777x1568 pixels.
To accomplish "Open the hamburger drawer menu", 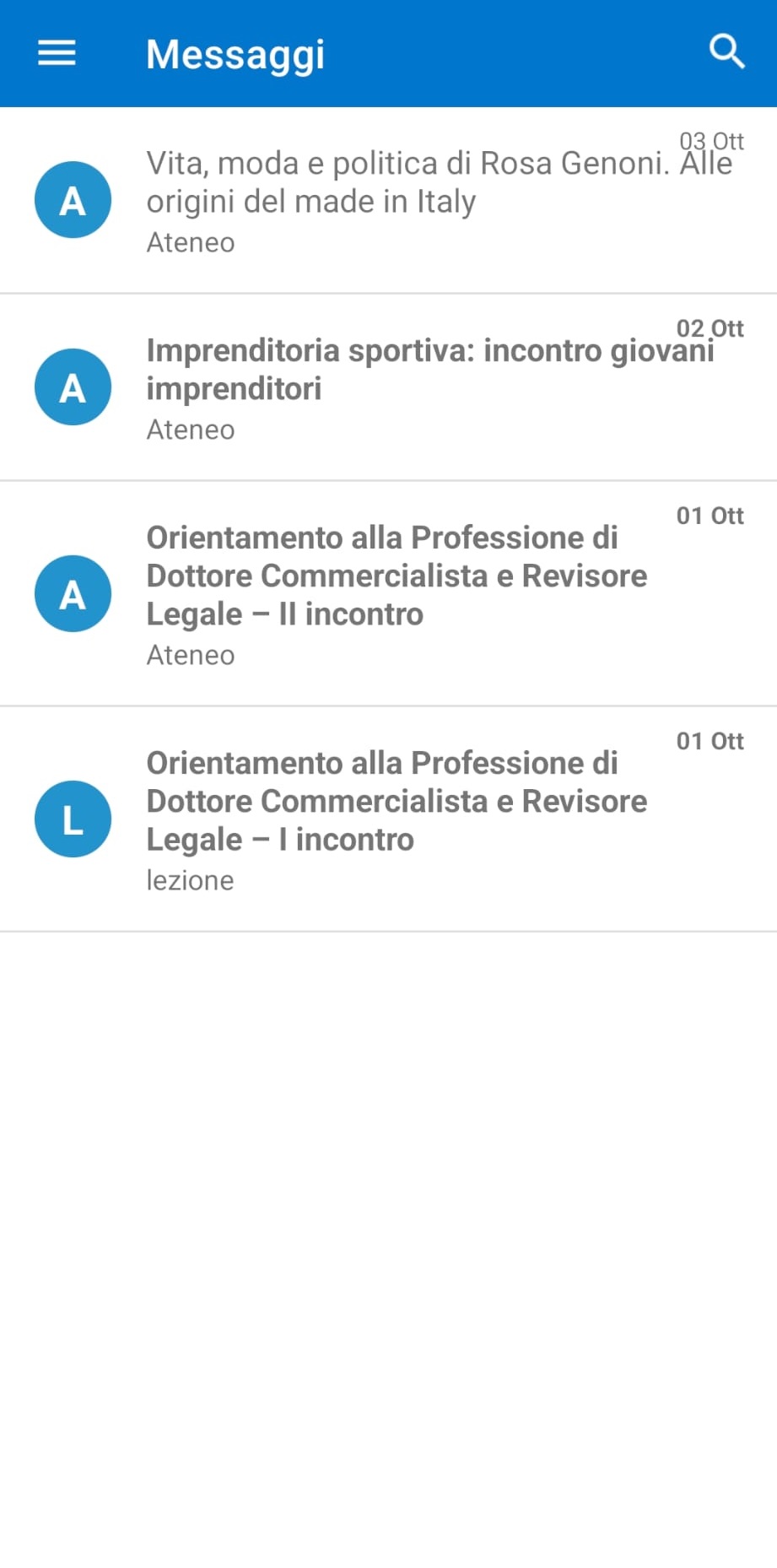I will point(57,53).
